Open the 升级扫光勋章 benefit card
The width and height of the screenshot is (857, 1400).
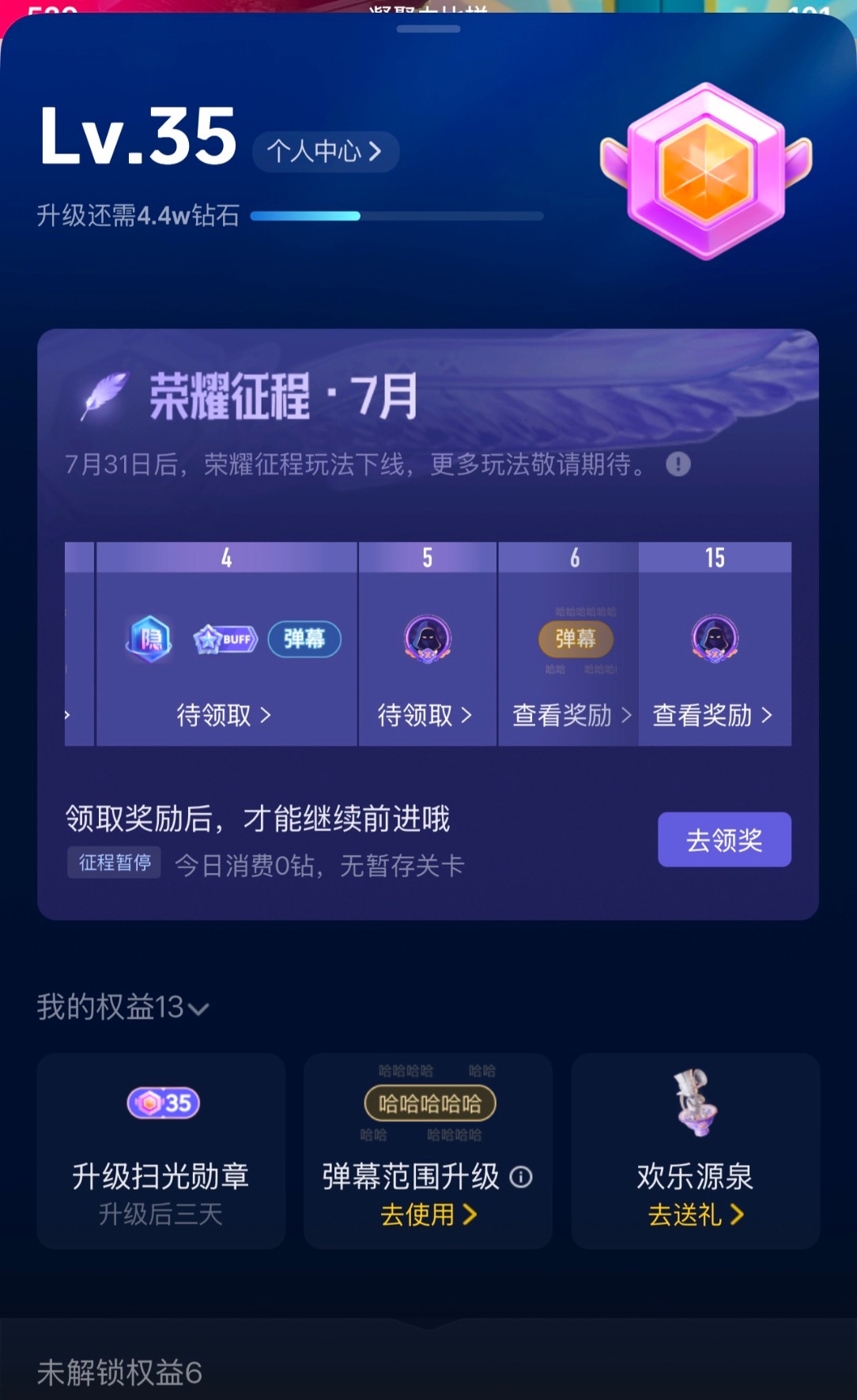(x=161, y=1151)
